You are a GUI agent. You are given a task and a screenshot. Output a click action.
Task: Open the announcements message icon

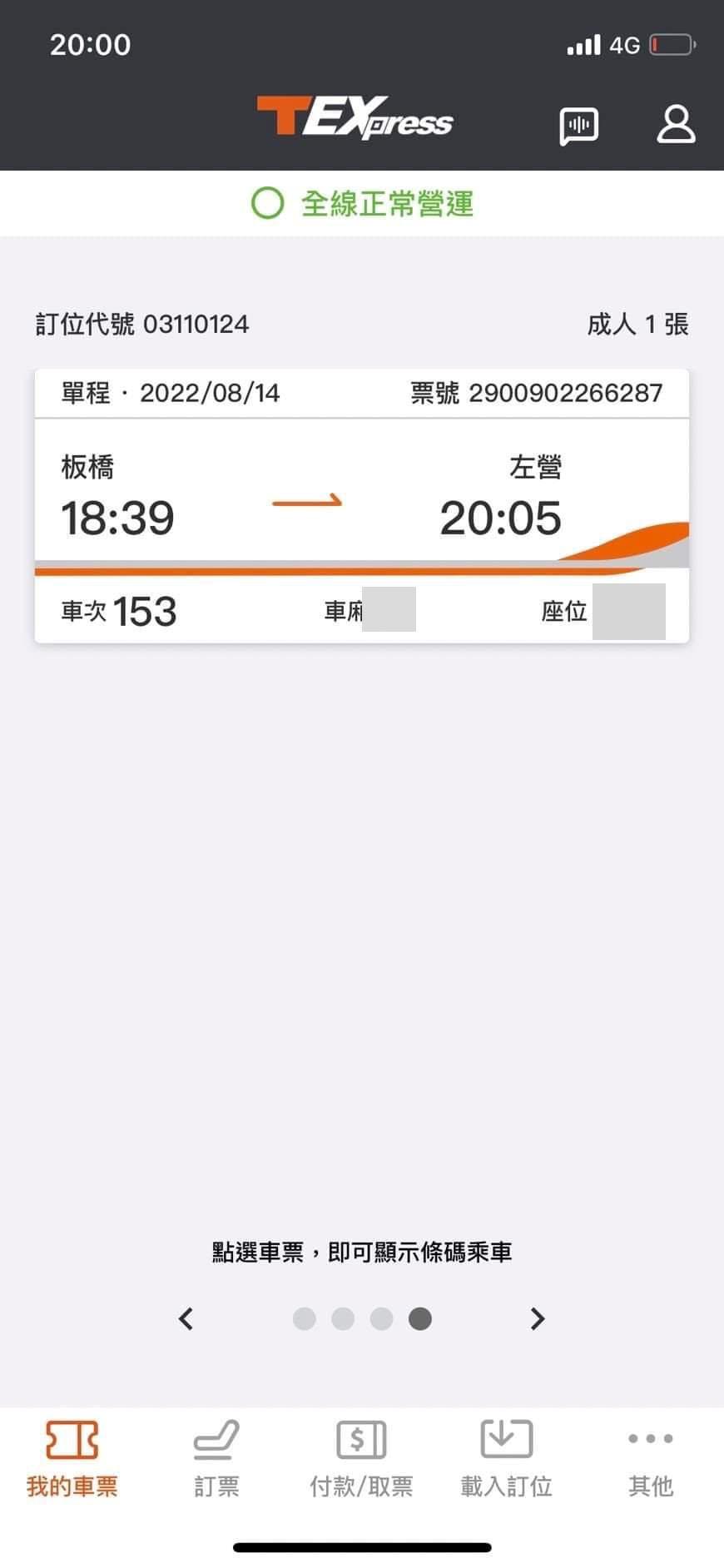click(x=579, y=124)
